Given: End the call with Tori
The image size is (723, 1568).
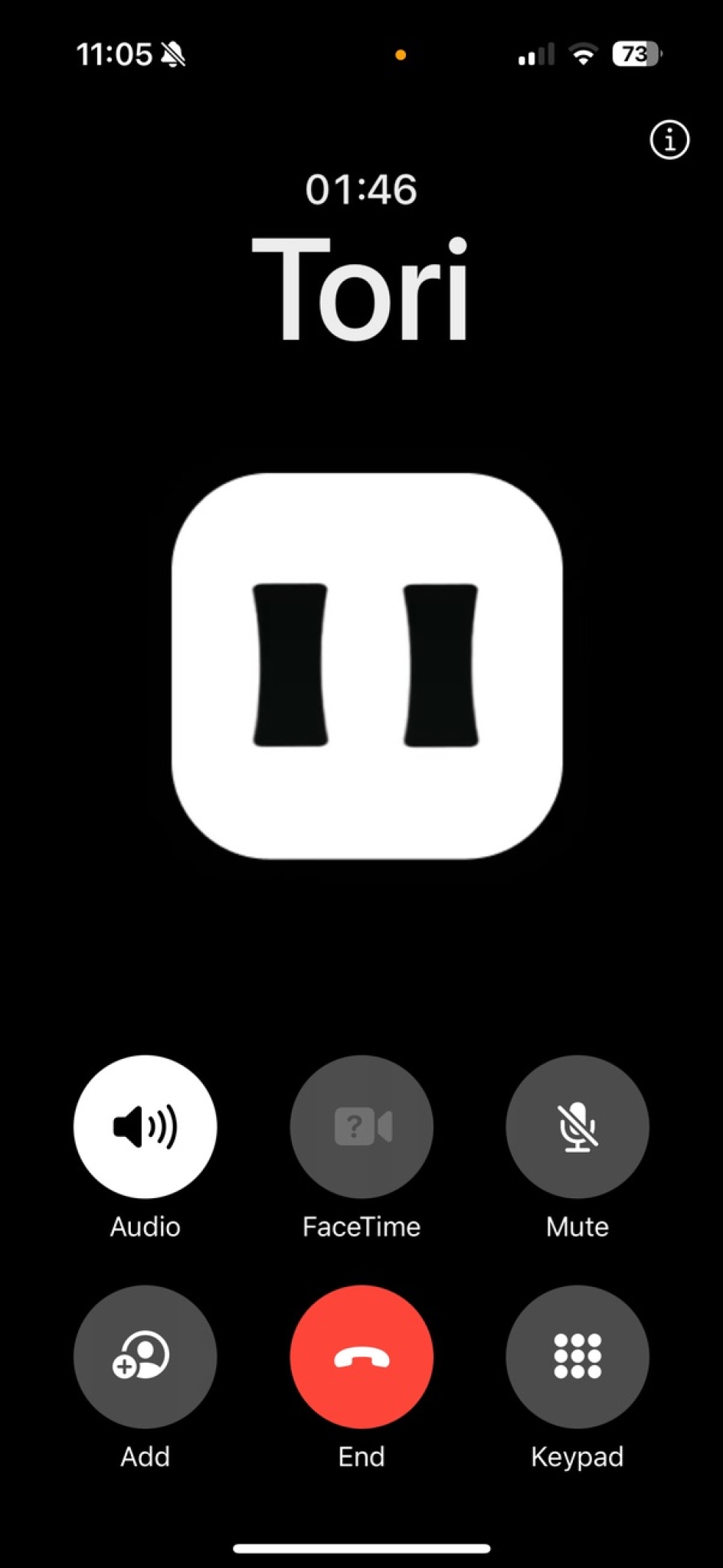Looking at the screenshot, I should pyautogui.click(x=361, y=1356).
